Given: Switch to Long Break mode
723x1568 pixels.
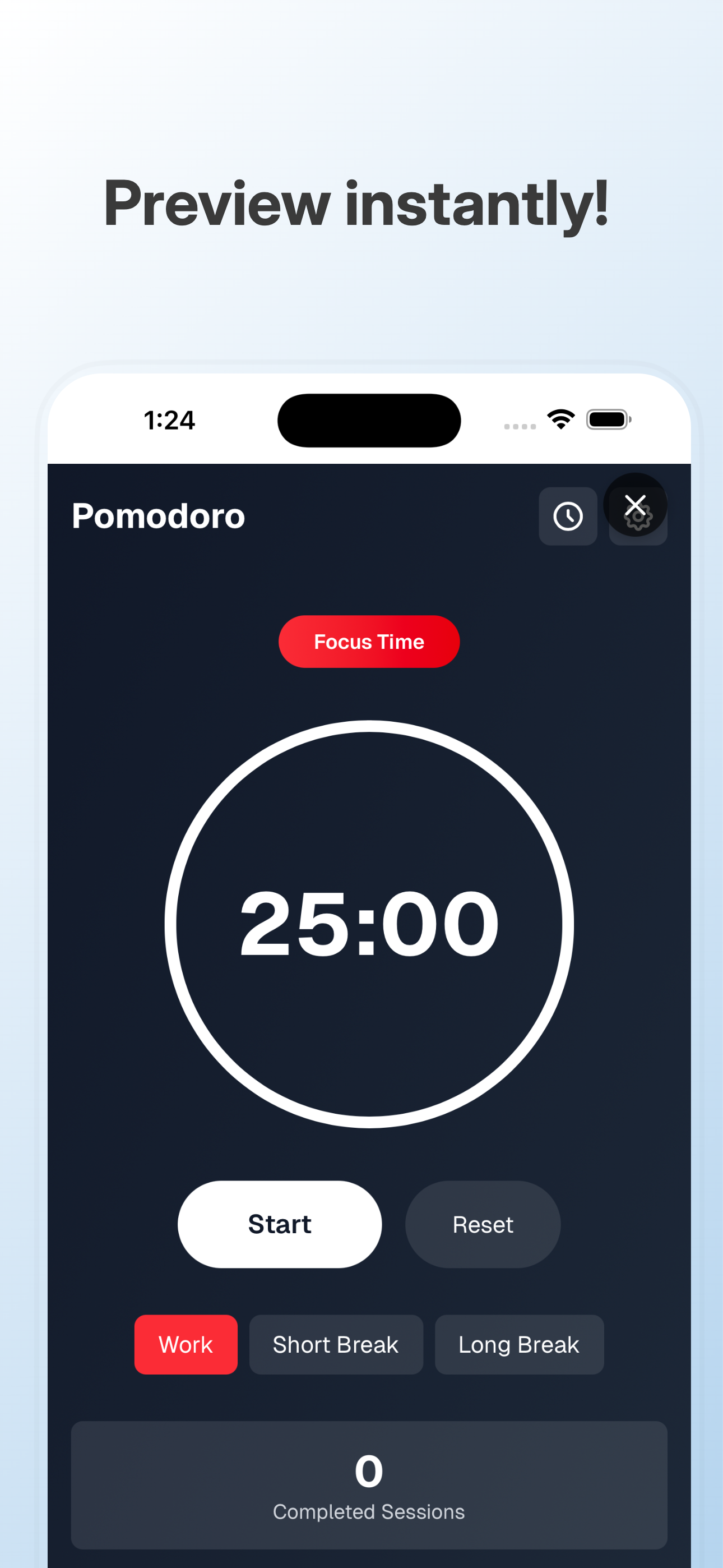Looking at the screenshot, I should pyautogui.click(x=519, y=1345).
